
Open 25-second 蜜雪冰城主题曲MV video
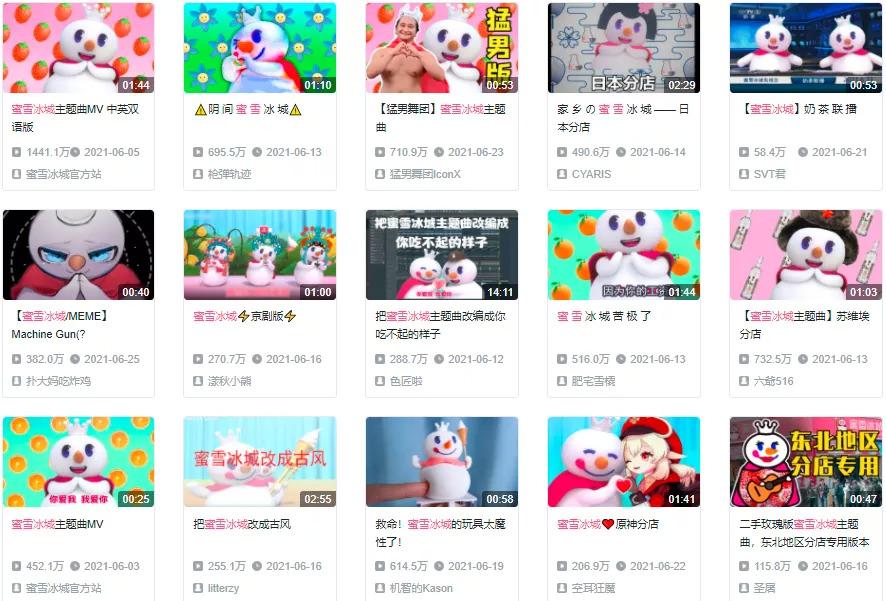coord(78,462)
